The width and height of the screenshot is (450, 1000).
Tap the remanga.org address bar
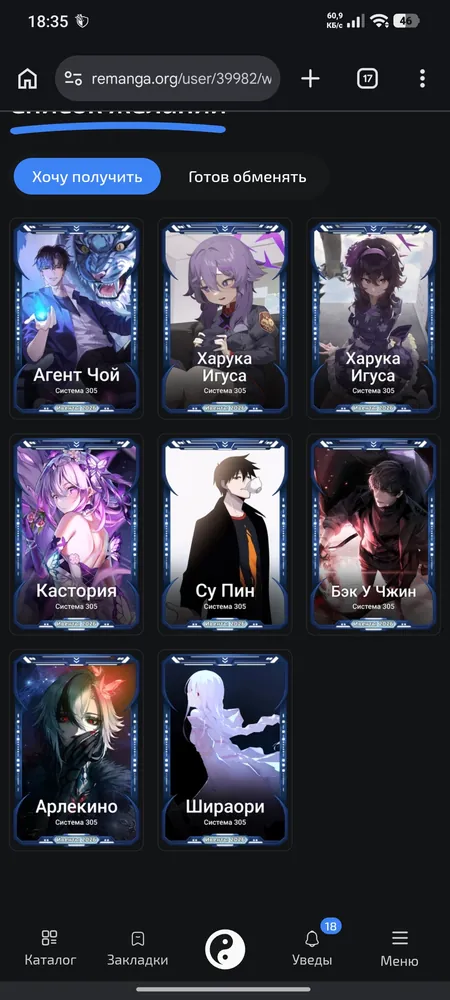[x=168, y=78]
